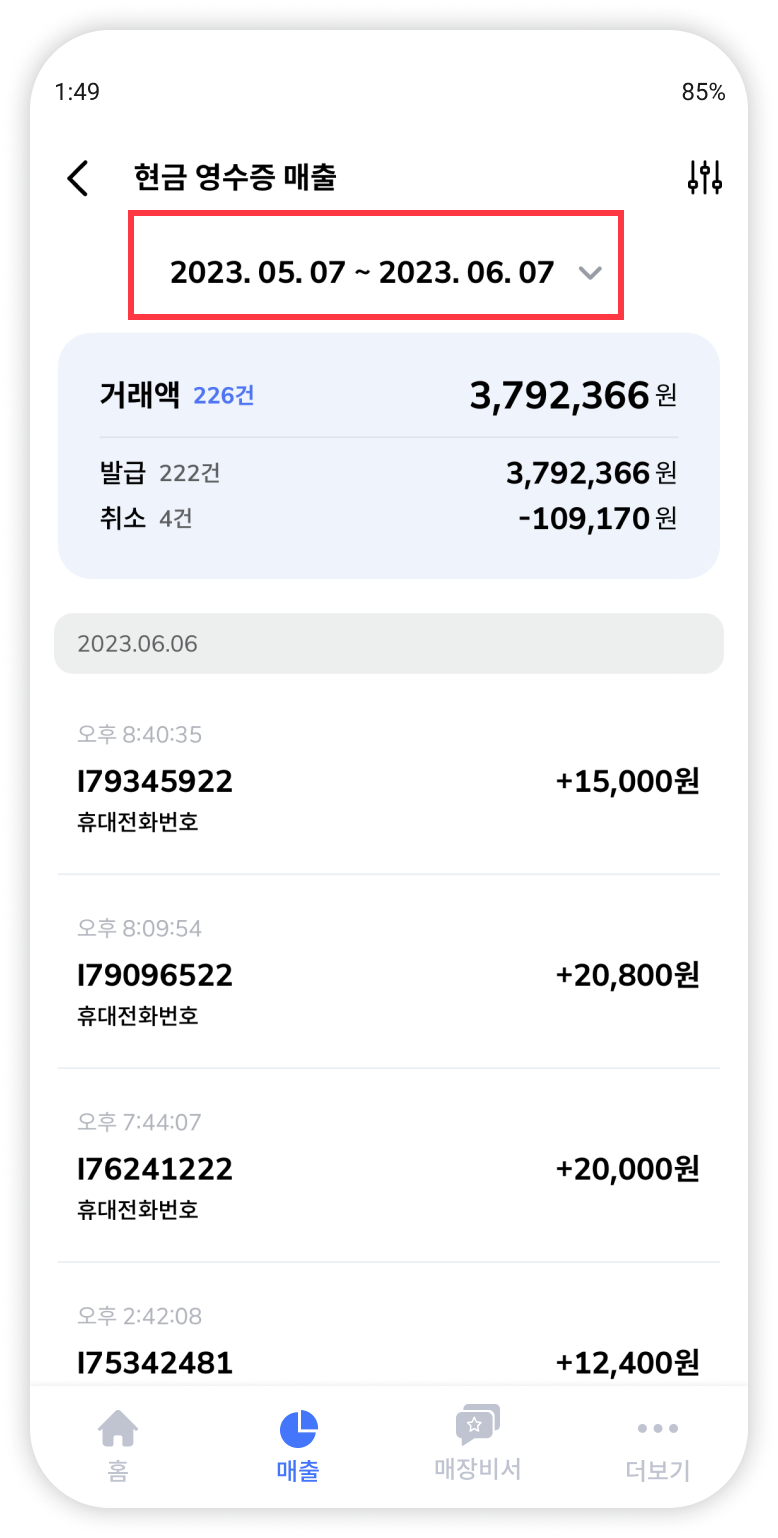778x1538 pixels.
Task: Open transaction I79096522 for +20,800원
Action: pos(388,974)
